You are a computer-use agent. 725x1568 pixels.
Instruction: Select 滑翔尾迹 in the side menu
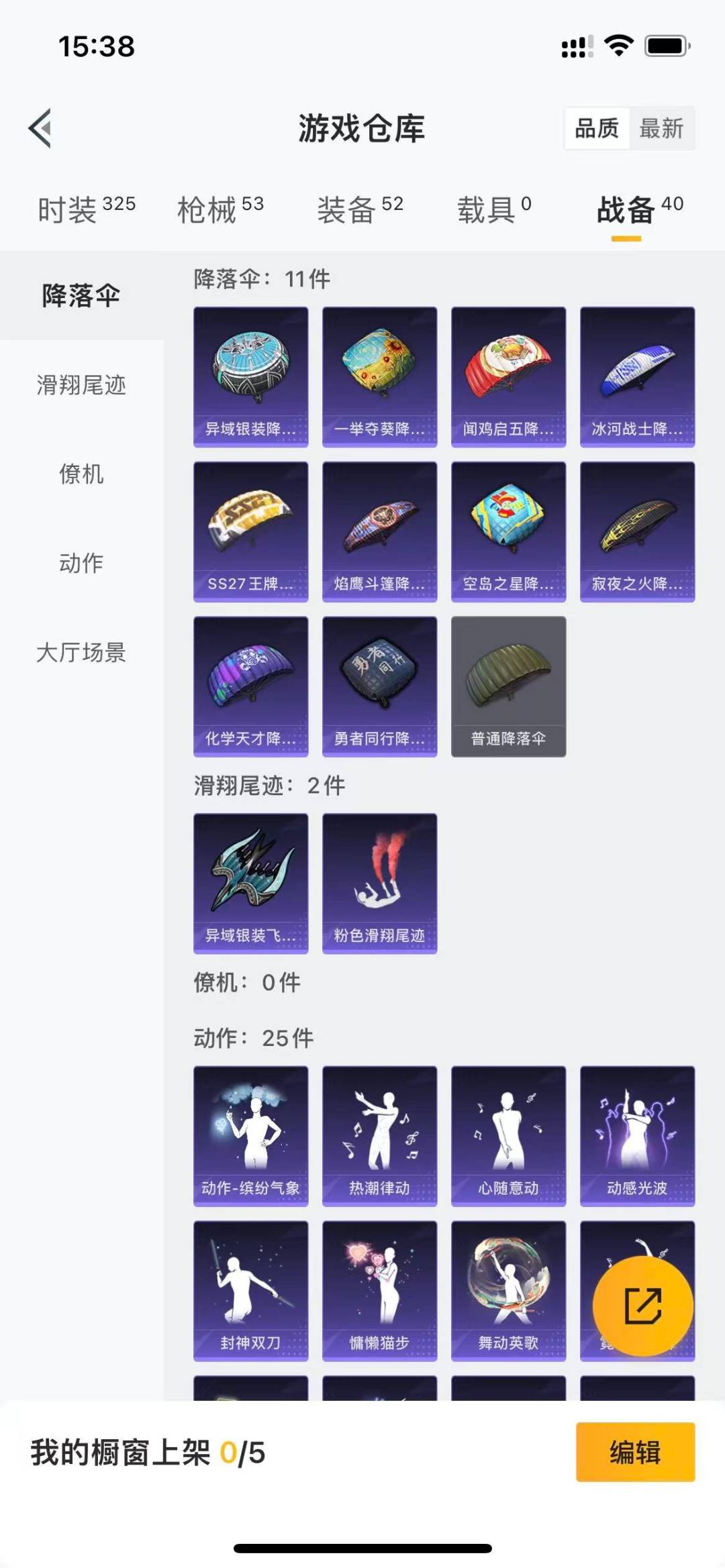tap(81, 385)
